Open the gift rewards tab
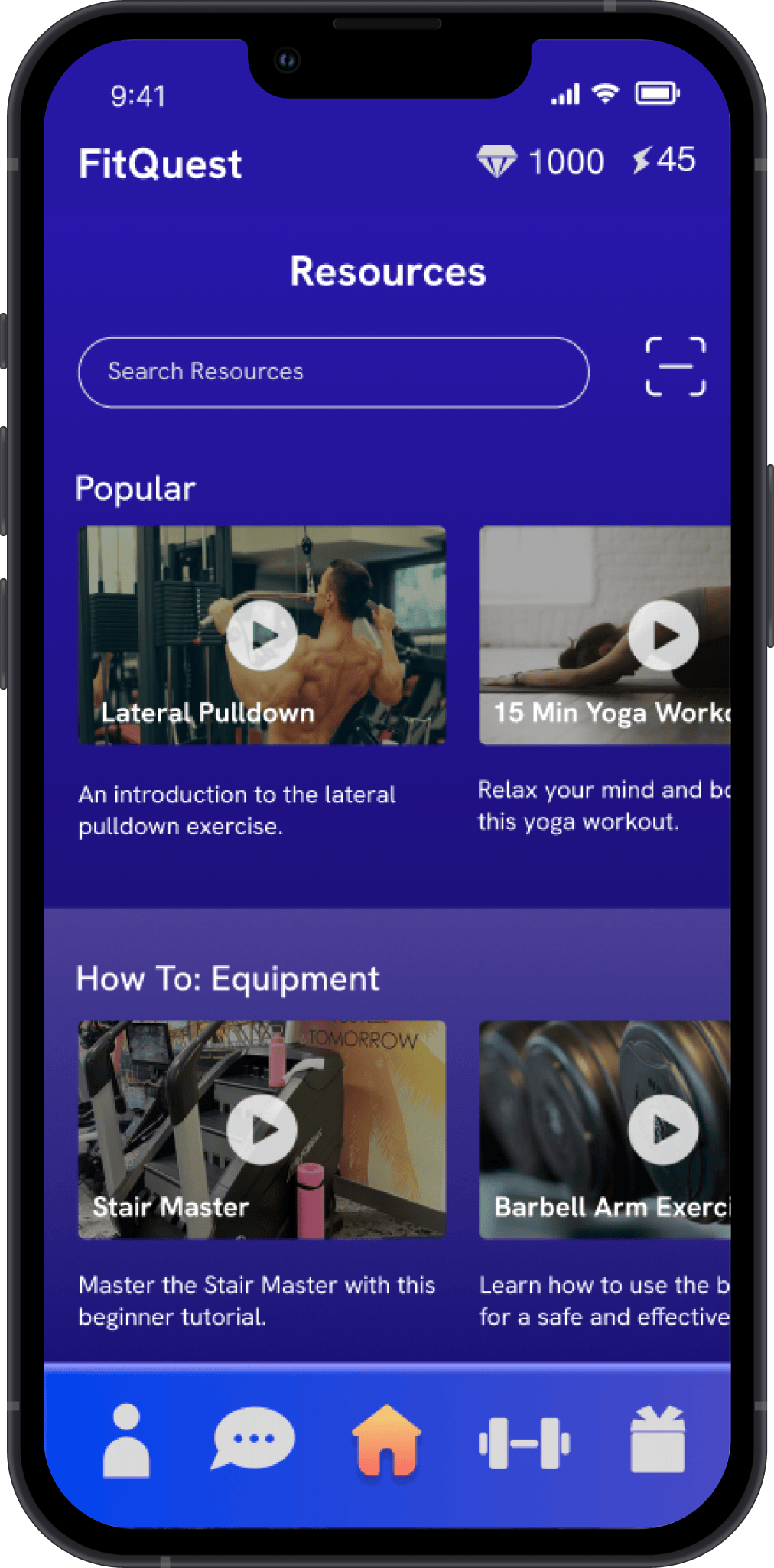The image size is (774, 1568). (657, 1440)
